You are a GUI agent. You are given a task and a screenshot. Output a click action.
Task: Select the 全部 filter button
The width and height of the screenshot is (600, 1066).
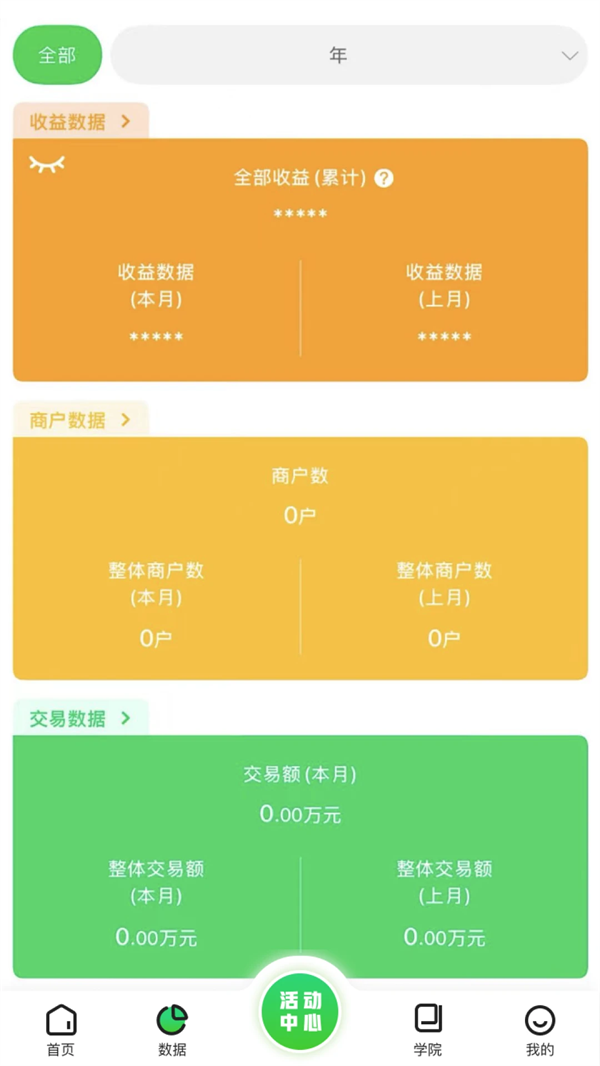point(57,55)
